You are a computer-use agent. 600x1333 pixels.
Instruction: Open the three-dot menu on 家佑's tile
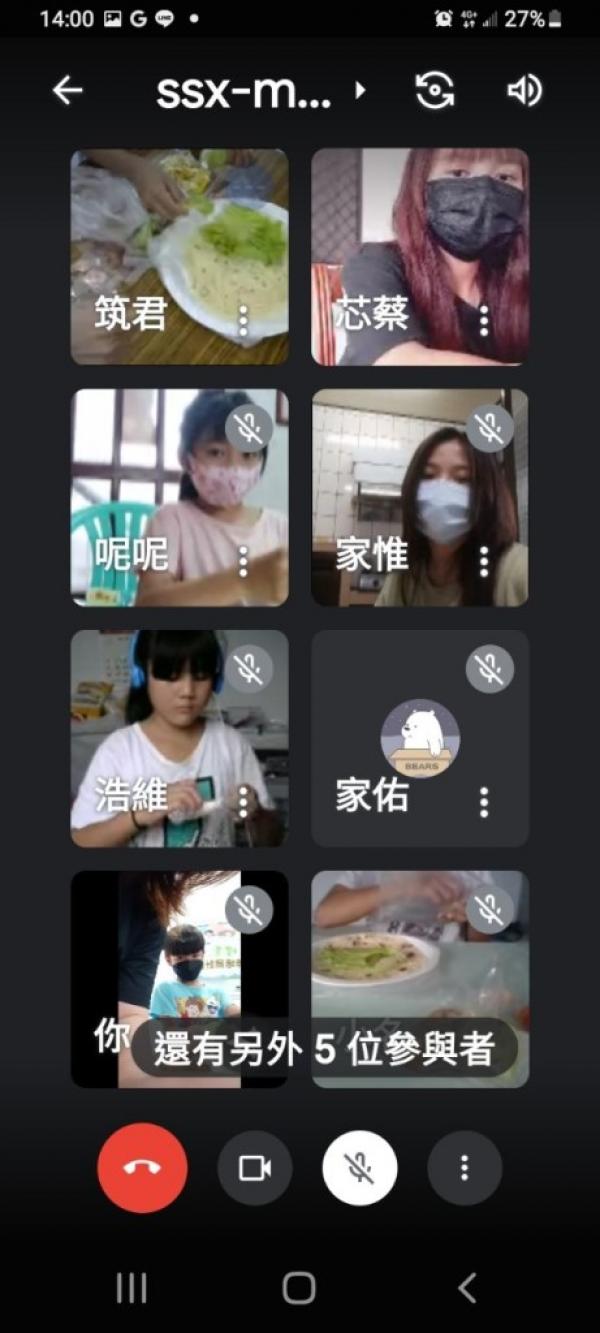click(x=484, y=801)
